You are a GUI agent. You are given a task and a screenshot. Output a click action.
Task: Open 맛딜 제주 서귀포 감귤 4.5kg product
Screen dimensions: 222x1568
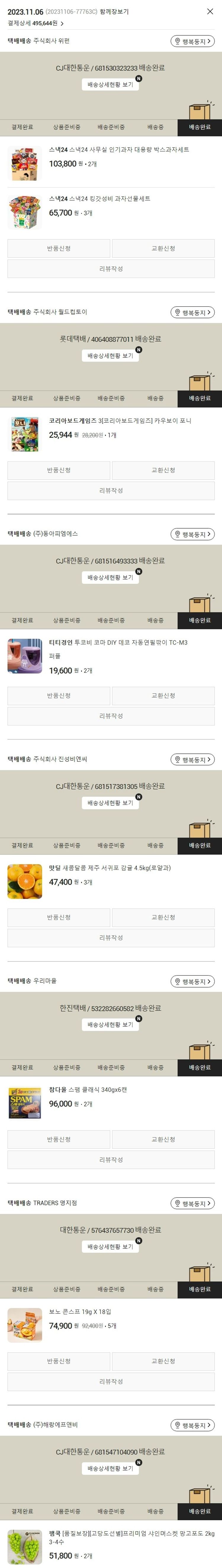110,868
